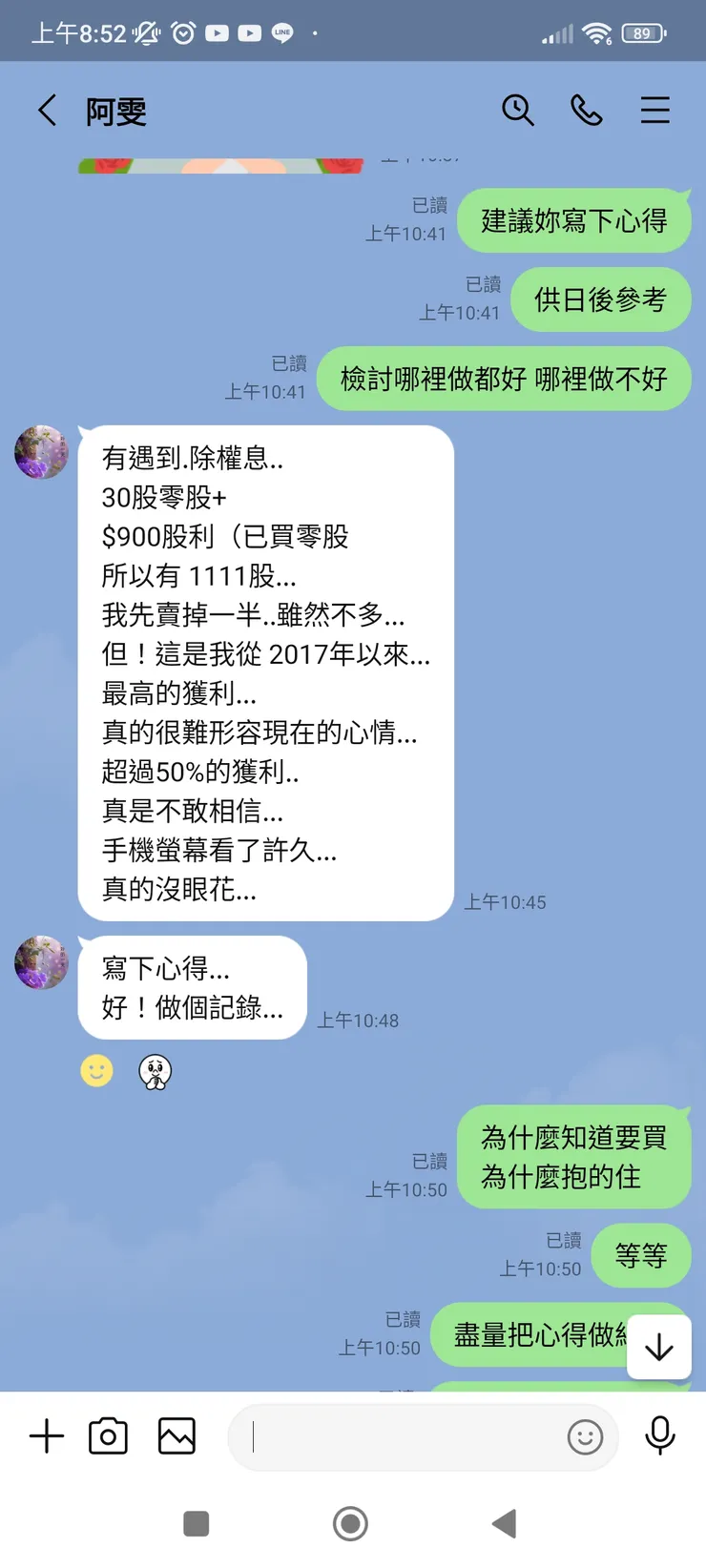Tap the chat title 阿雯

pos(116,113)
